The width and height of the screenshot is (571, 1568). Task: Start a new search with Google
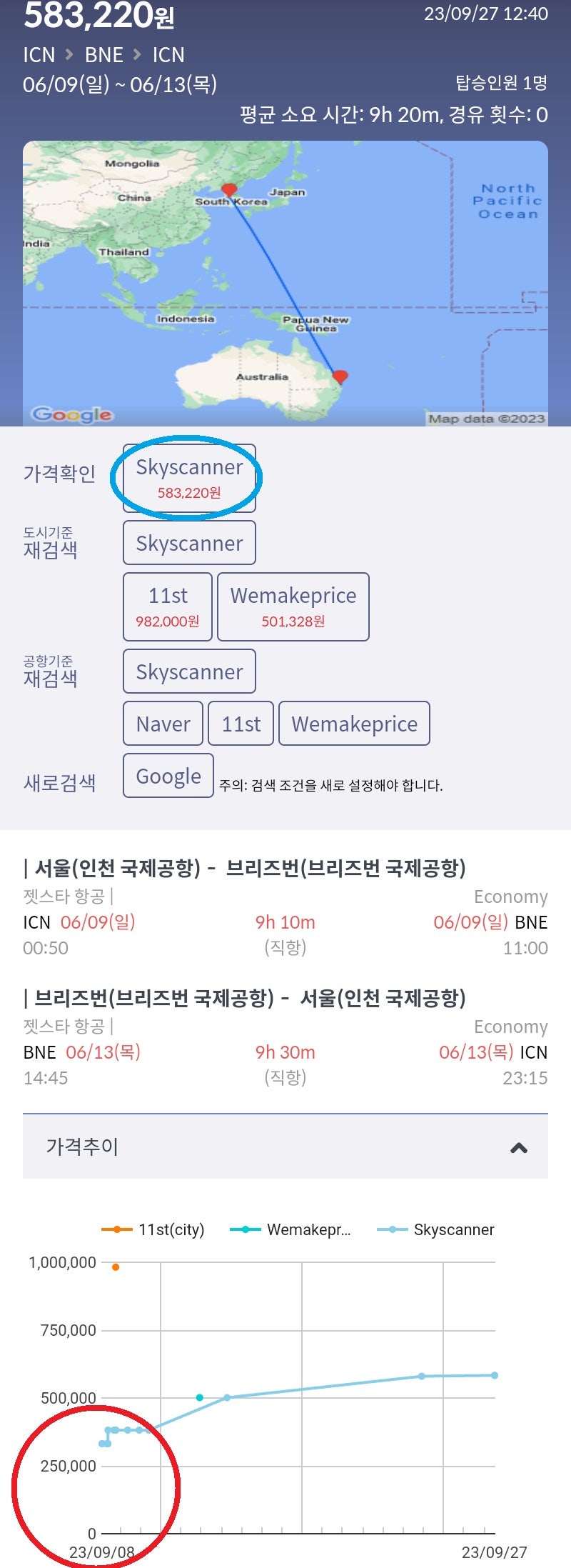(x=168, y=776)
